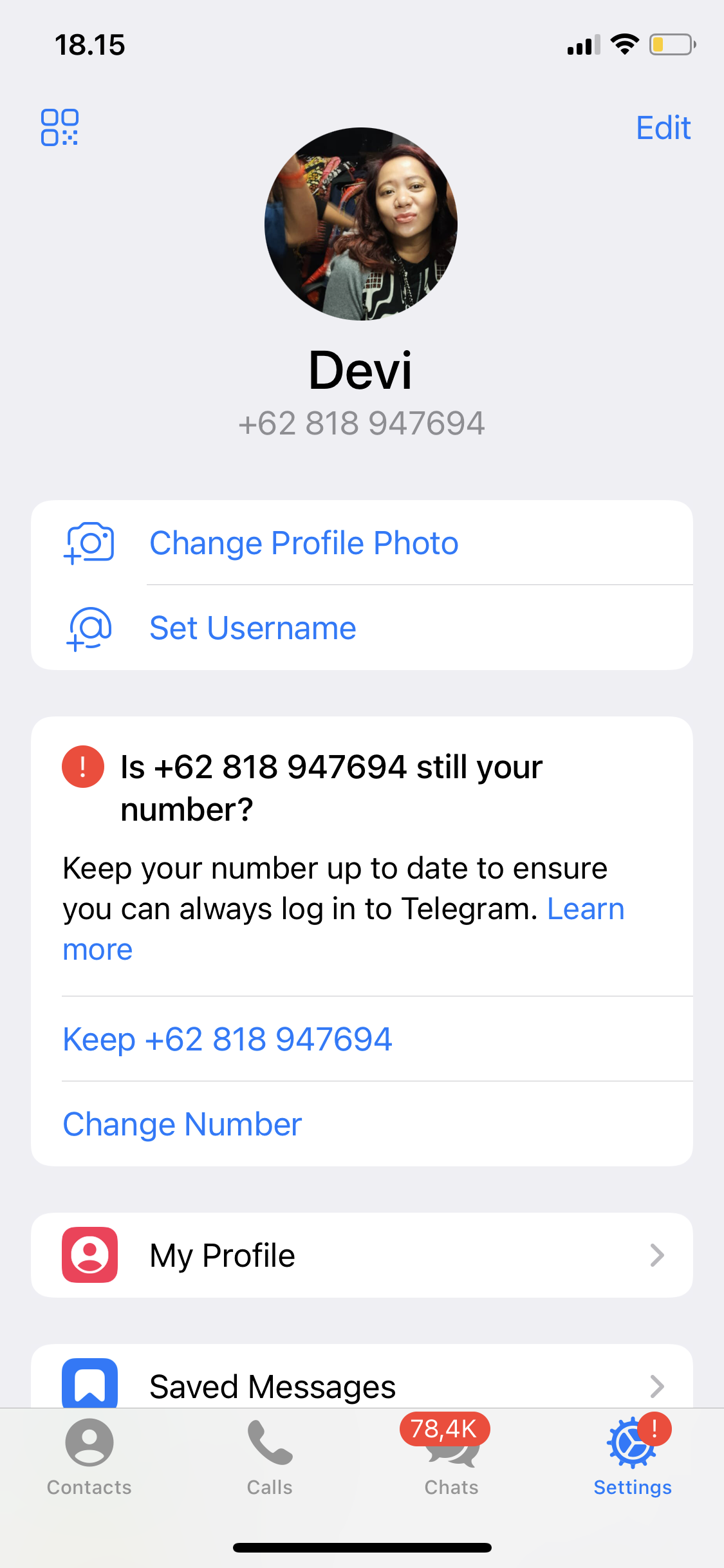Select Set Username

253,628
